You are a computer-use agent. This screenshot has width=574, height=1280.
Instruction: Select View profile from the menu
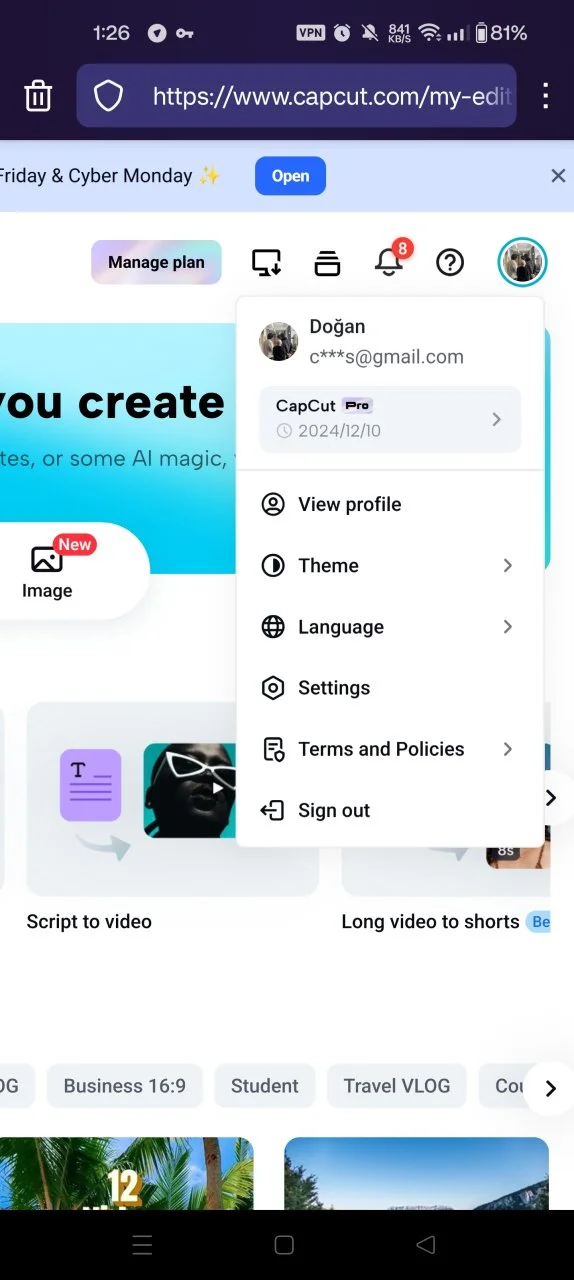pos(390,504)
